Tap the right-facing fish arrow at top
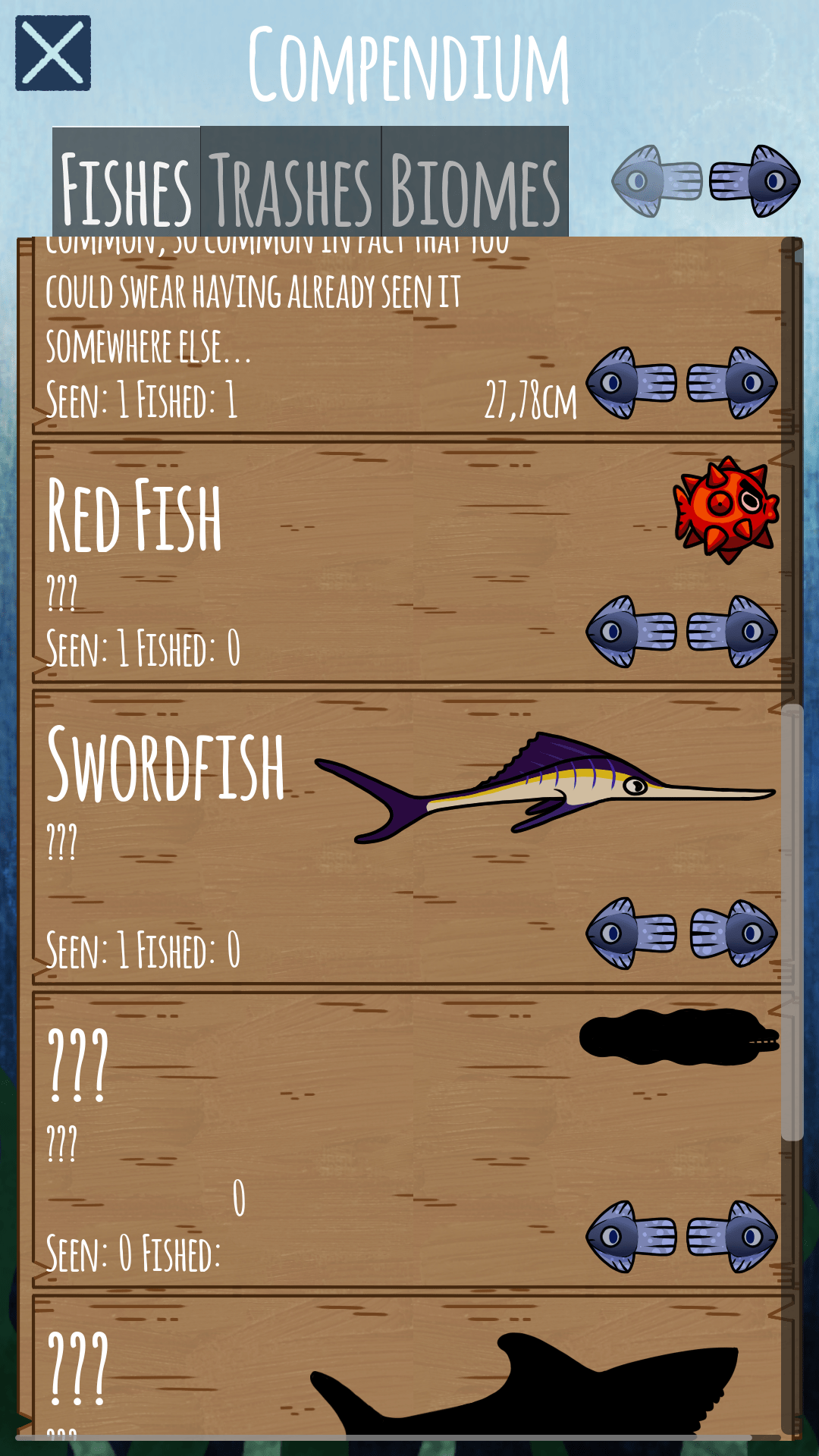The image size is (819, 1456). (755, 181)
